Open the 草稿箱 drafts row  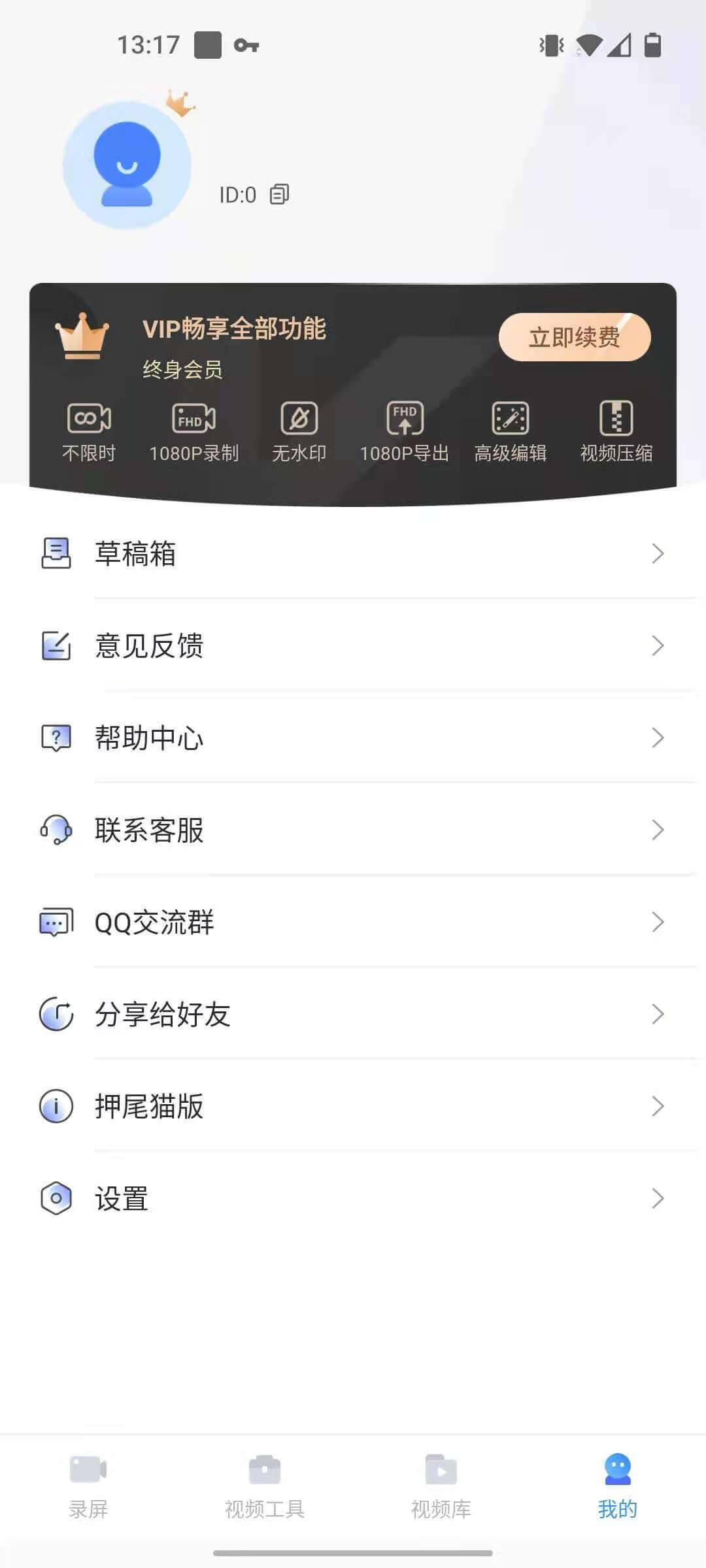(353, 553)
